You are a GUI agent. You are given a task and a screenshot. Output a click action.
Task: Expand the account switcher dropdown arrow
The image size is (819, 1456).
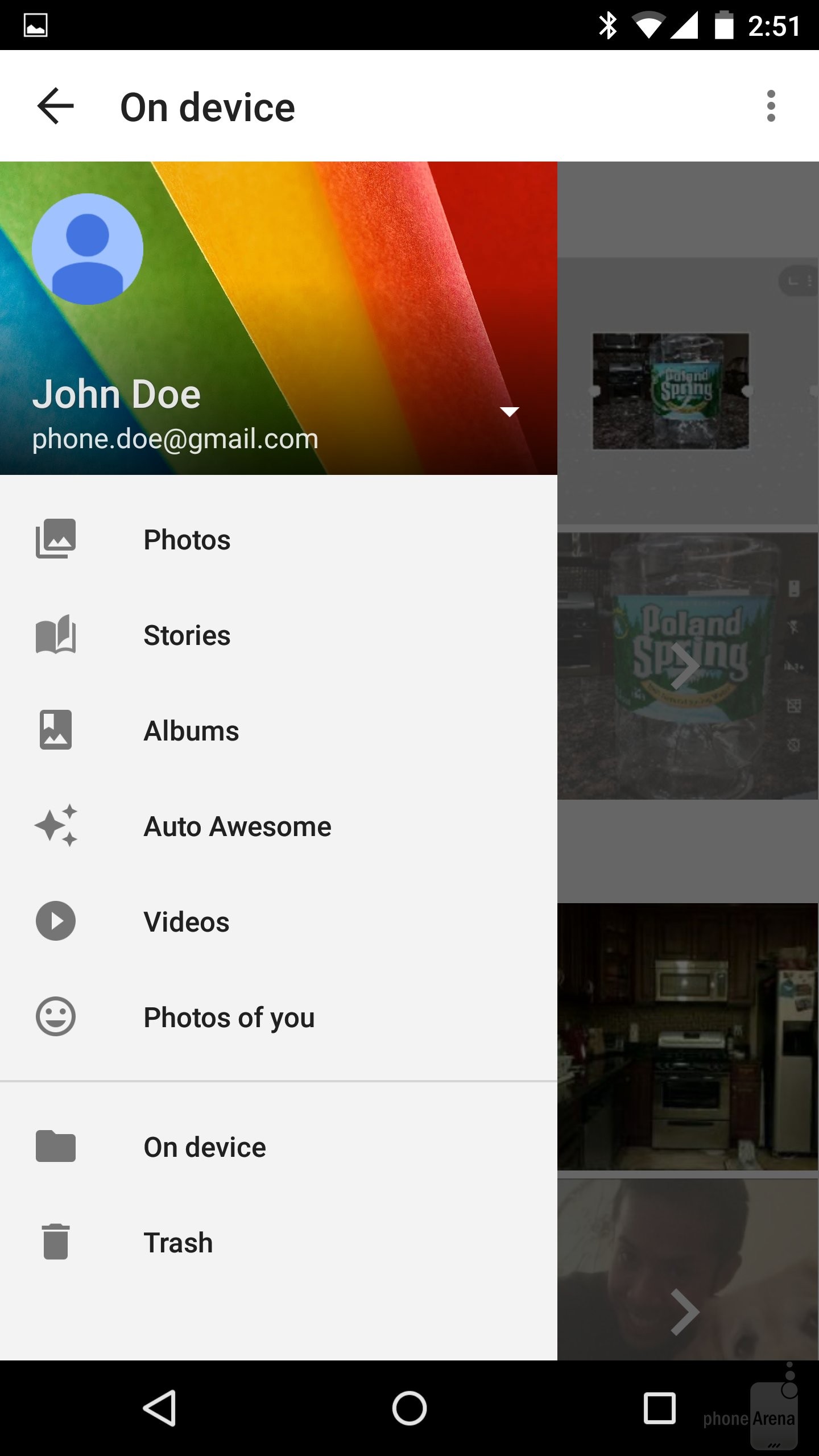tap(509, 411)
